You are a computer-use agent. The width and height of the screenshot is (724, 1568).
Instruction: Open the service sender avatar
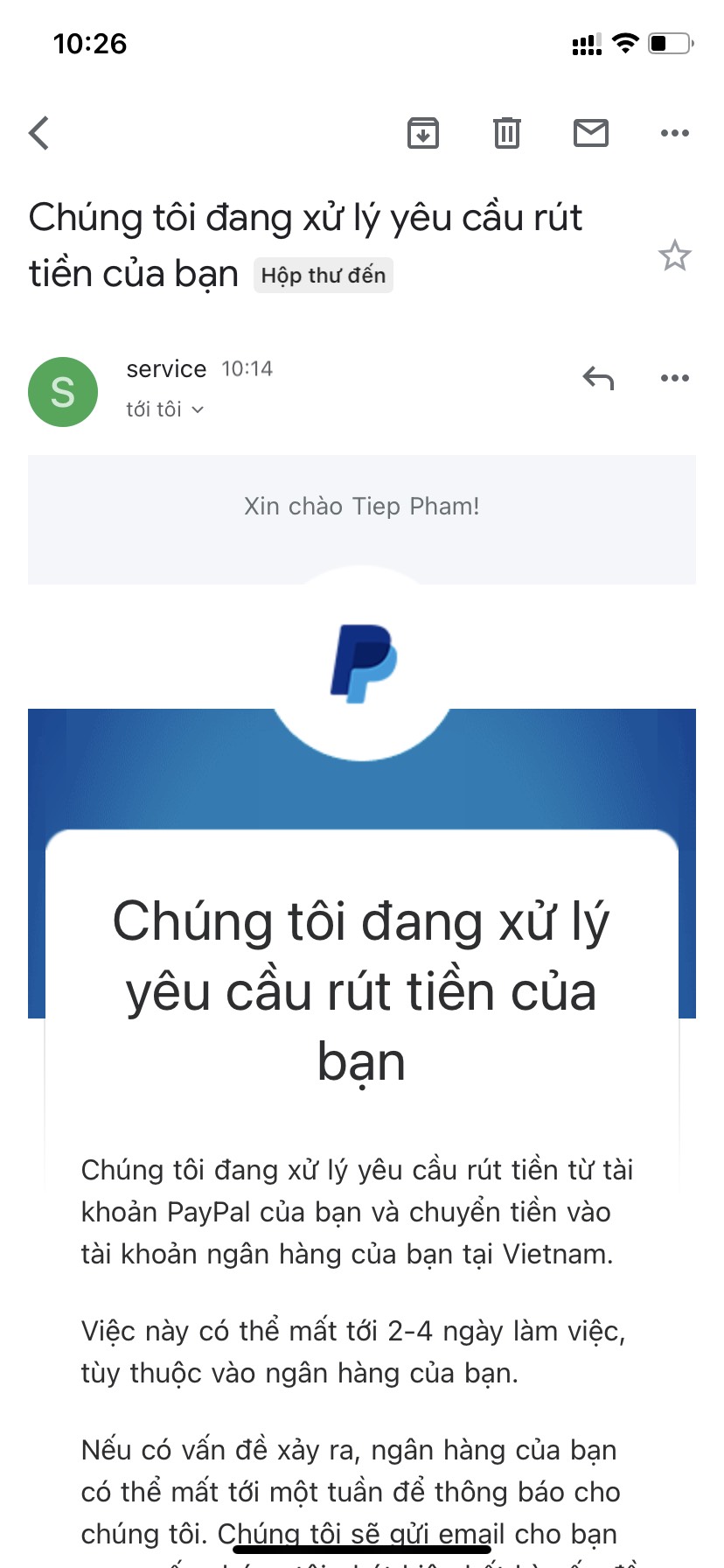coord(63,392)
